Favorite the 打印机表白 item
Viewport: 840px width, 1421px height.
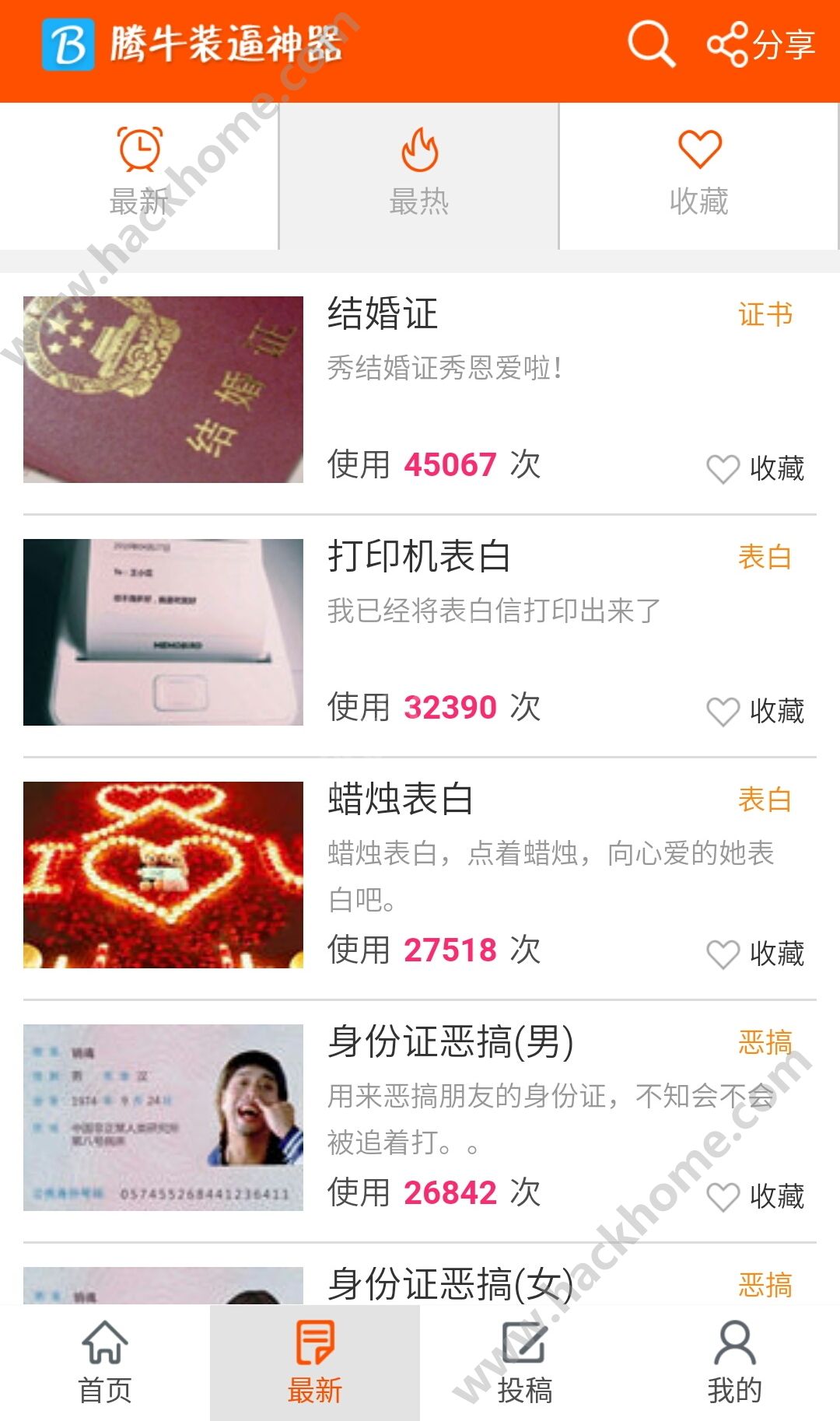755,711
